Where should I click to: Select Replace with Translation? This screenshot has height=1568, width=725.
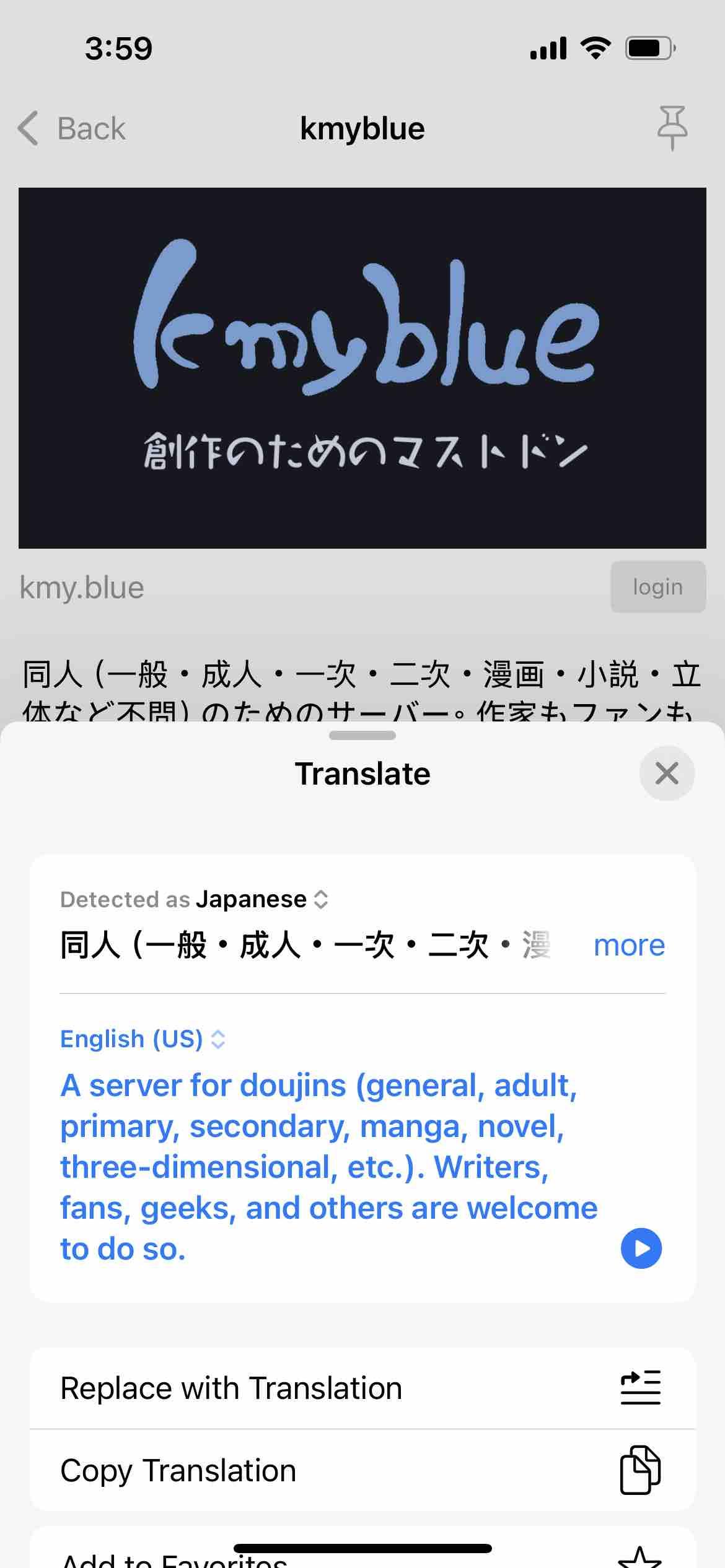pyautogui.click(x=362, y=1388)
